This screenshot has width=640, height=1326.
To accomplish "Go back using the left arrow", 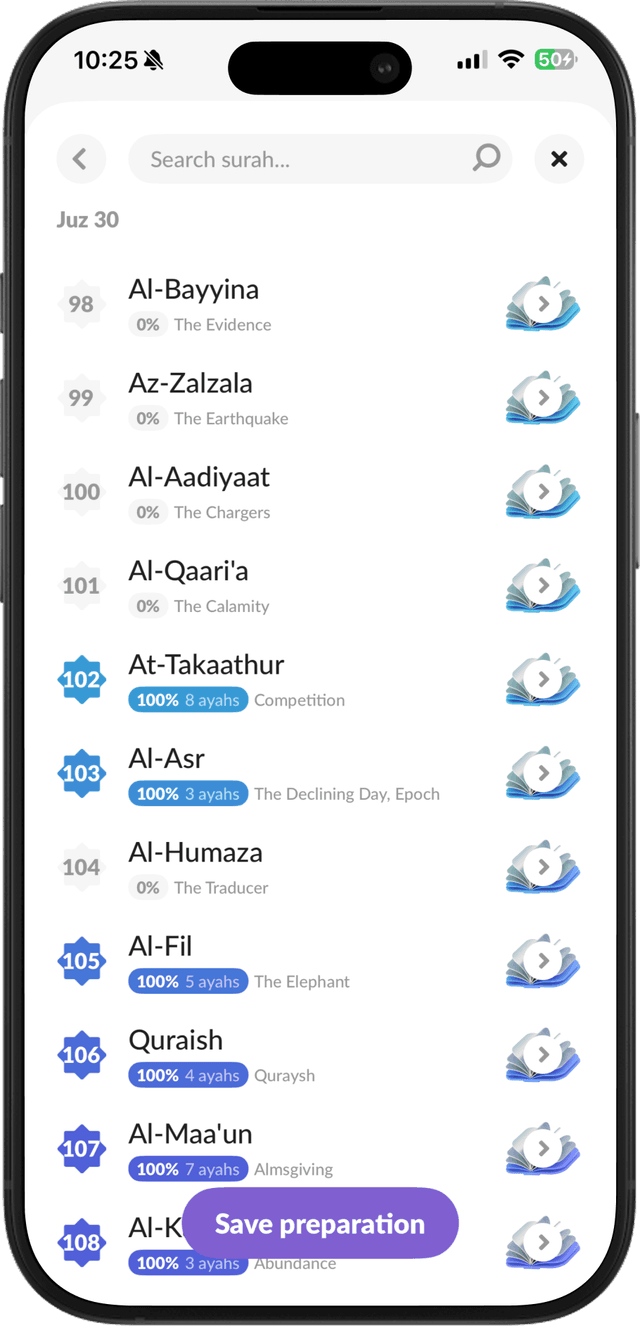I will (81, 159).
